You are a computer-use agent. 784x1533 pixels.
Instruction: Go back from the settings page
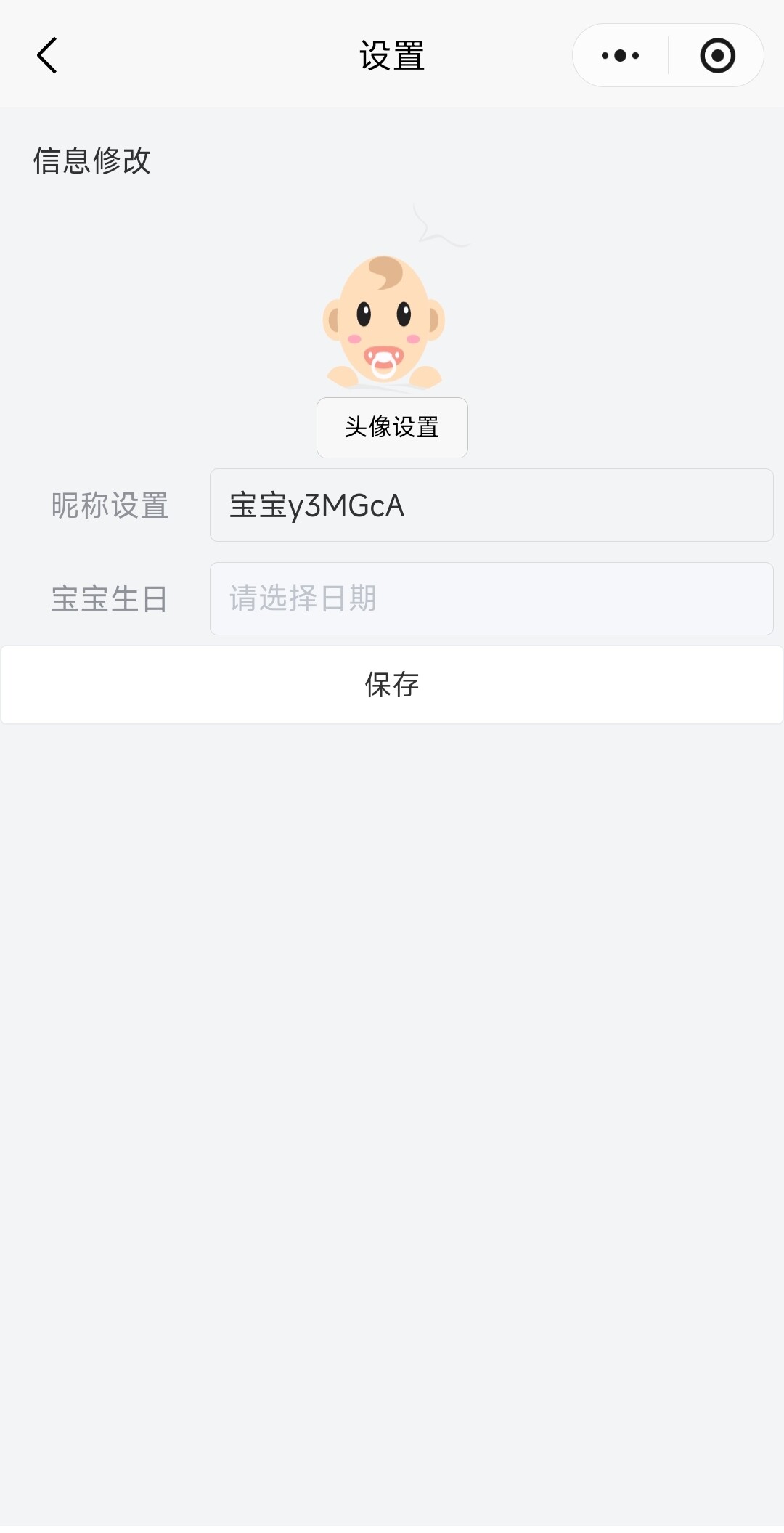click(x=47, y=56)
